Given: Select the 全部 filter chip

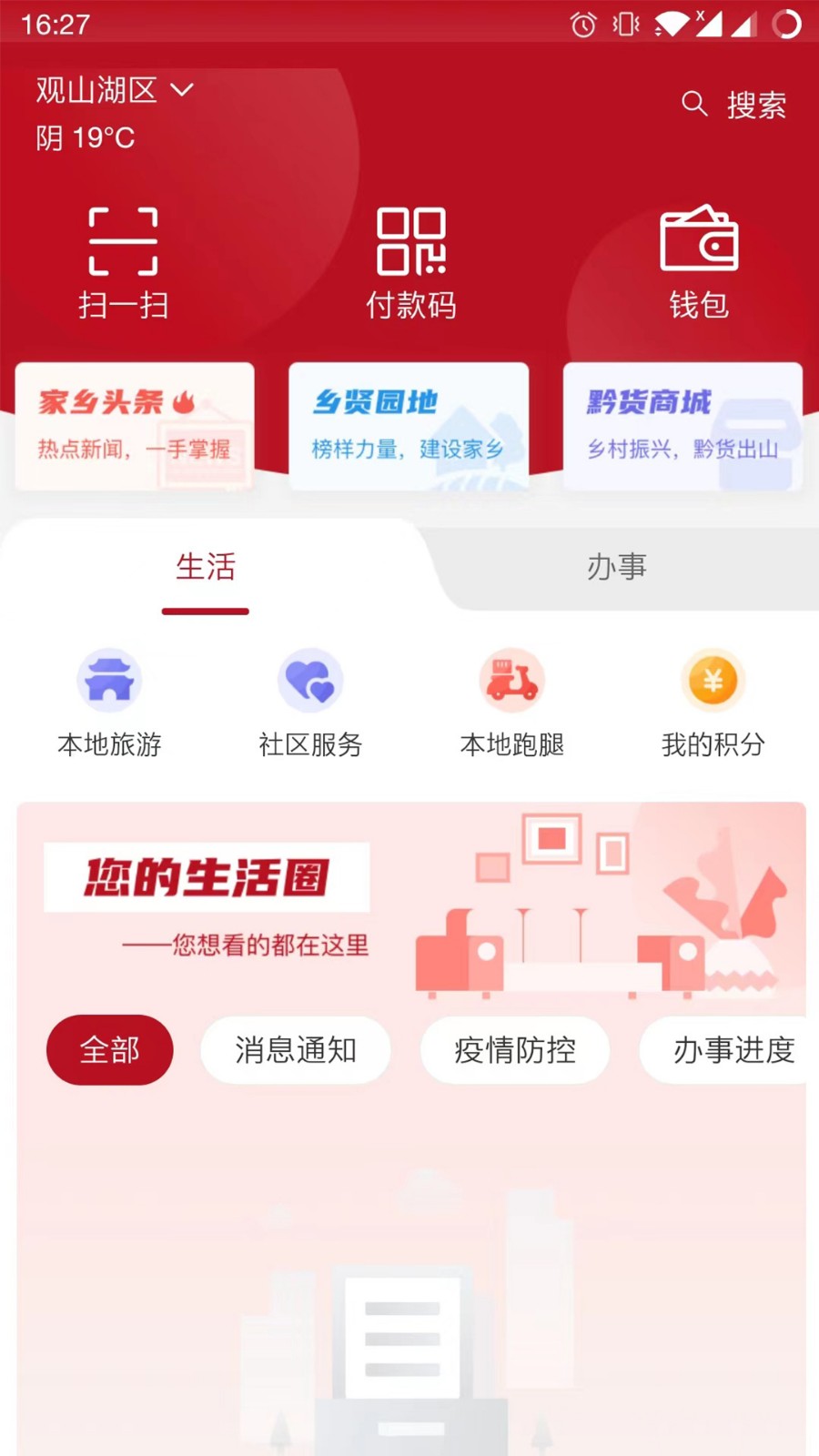Looking at the screenshot, I should 109,1050.
